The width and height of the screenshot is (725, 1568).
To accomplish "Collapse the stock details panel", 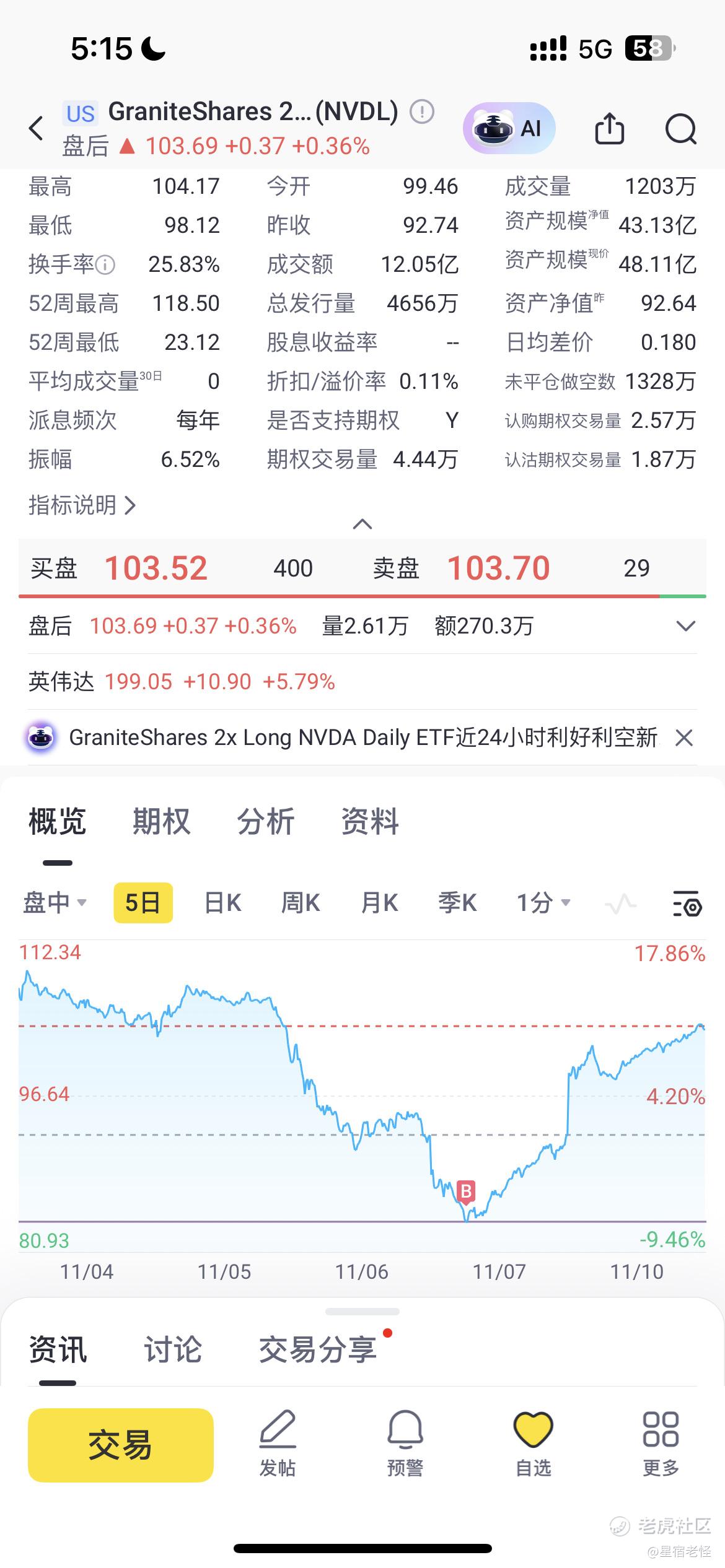I will [362, 525].
